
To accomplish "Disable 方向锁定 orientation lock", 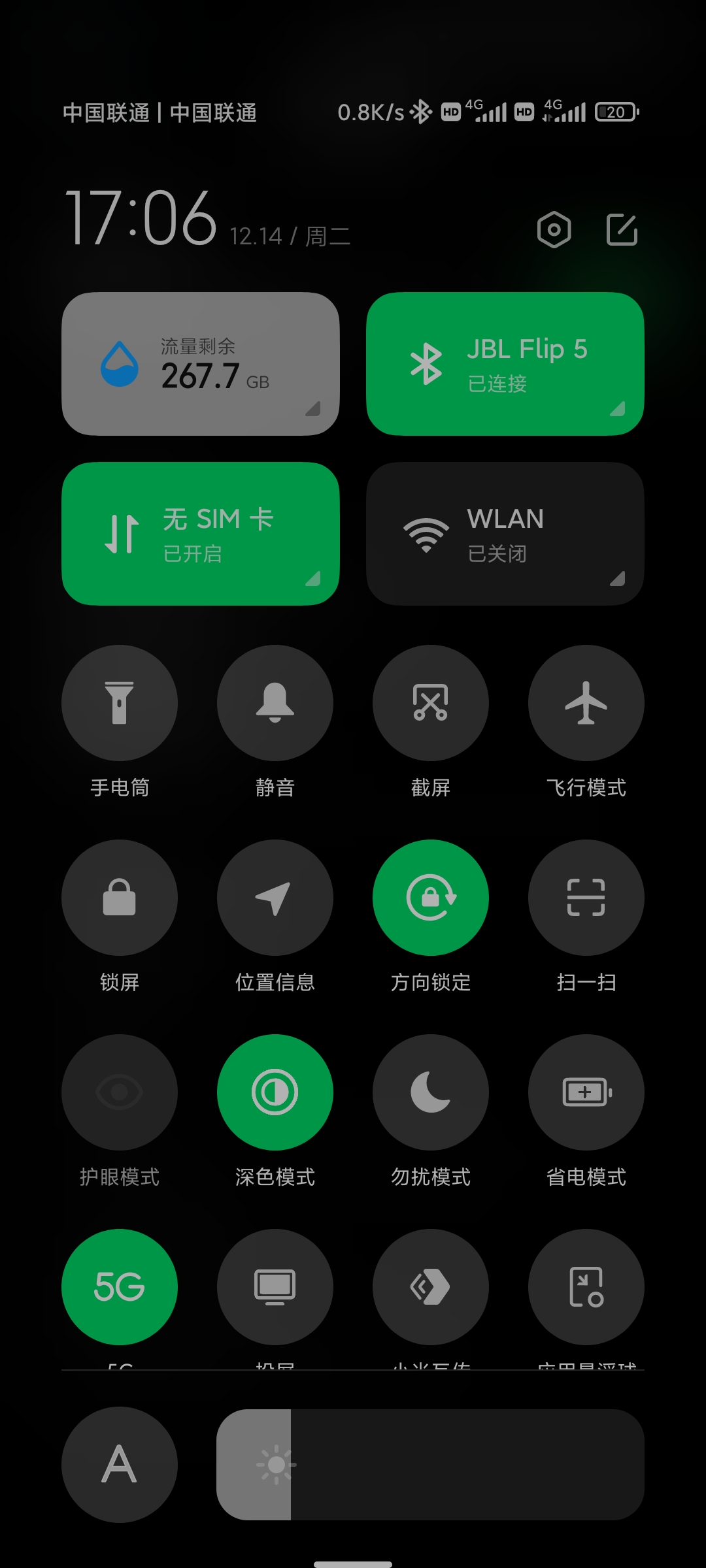I will coord(431,898).
